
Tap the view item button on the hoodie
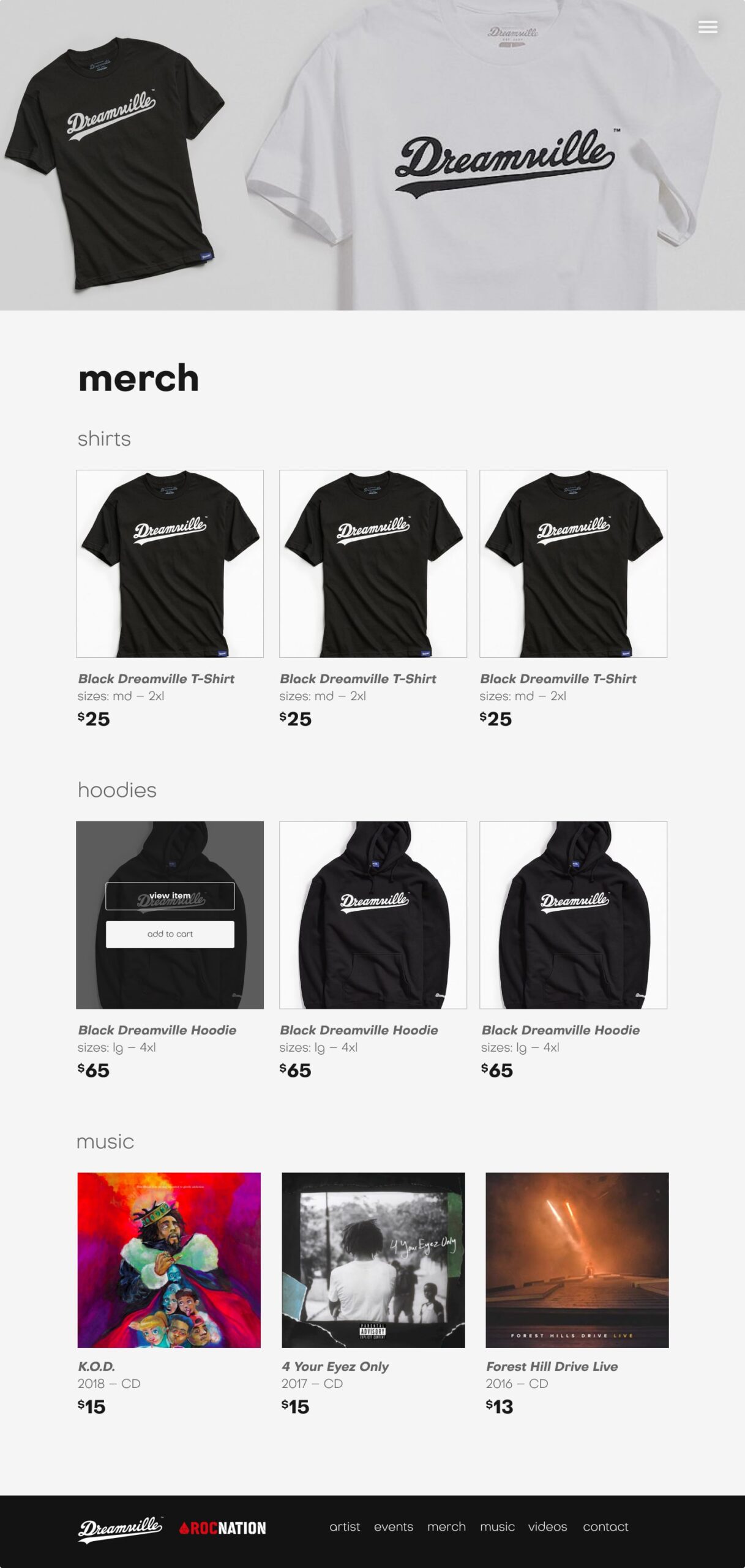pos(170,895)
